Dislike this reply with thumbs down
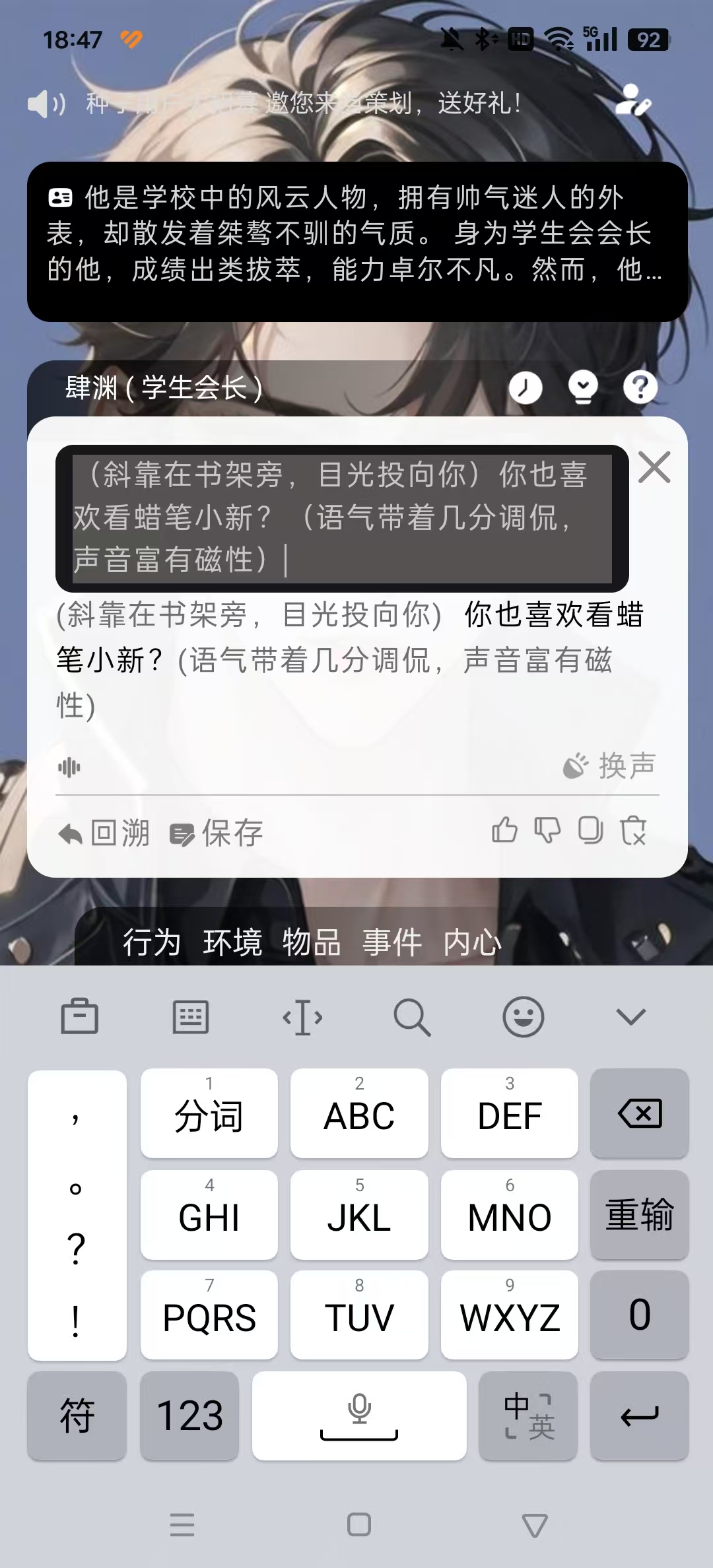 point(547,830)
